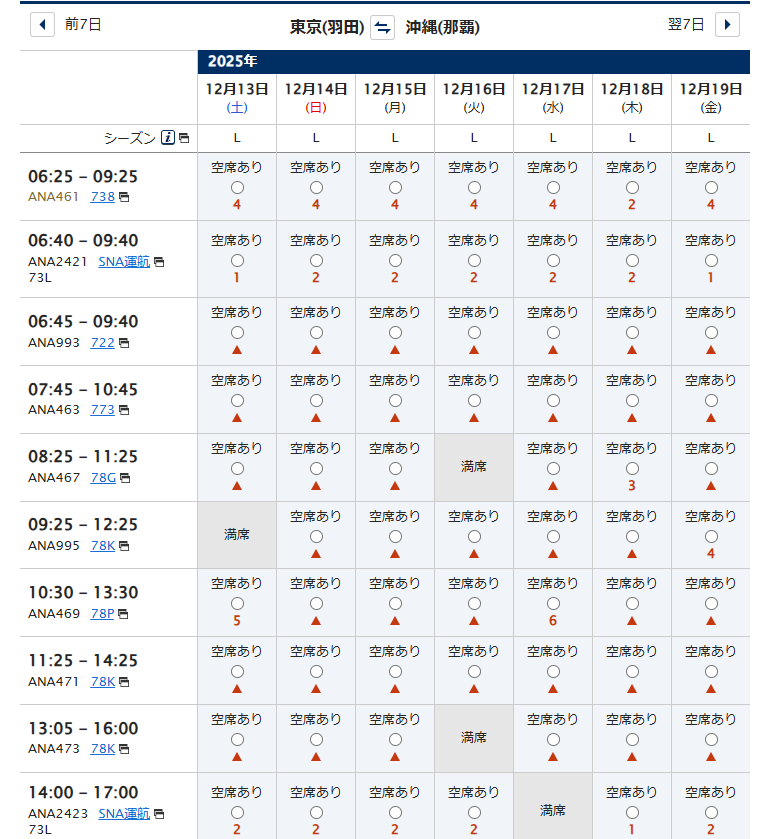Viewport: 768px width, 839px height.
Task: Open aircraft type 773 link for ANA463
Action: (103, 409)
